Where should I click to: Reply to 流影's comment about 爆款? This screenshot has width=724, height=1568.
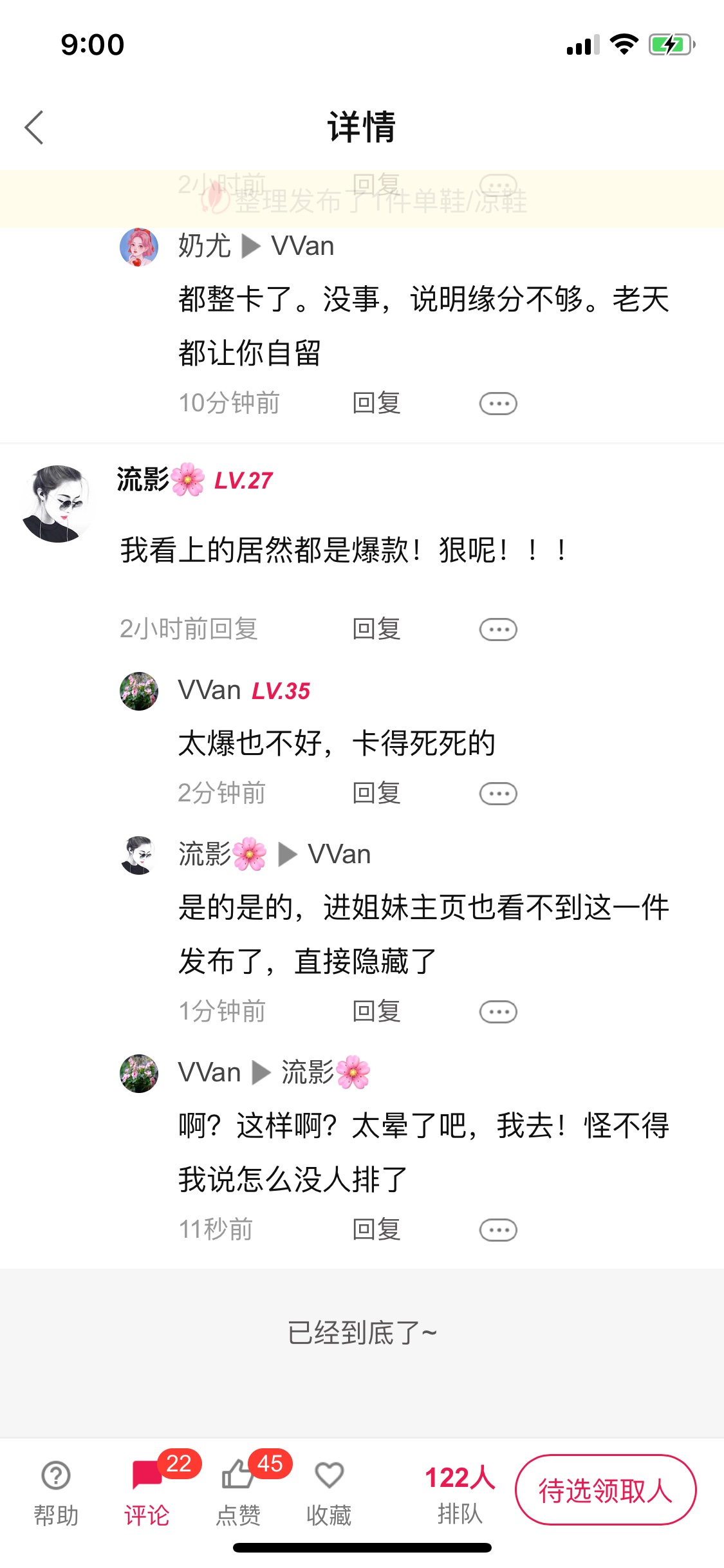click(x=376, y=629)
